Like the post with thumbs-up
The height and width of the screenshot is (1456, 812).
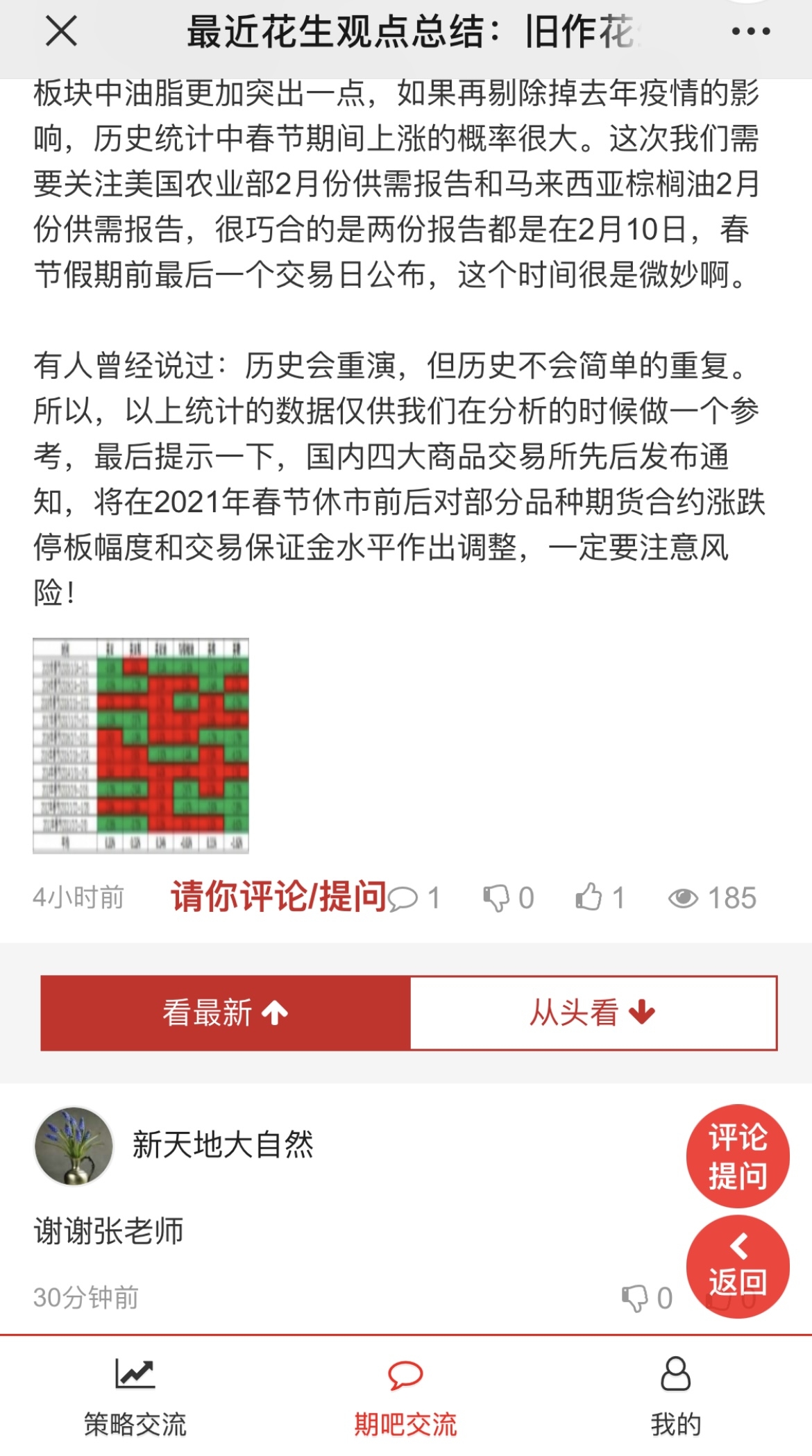tap(589, 897)
